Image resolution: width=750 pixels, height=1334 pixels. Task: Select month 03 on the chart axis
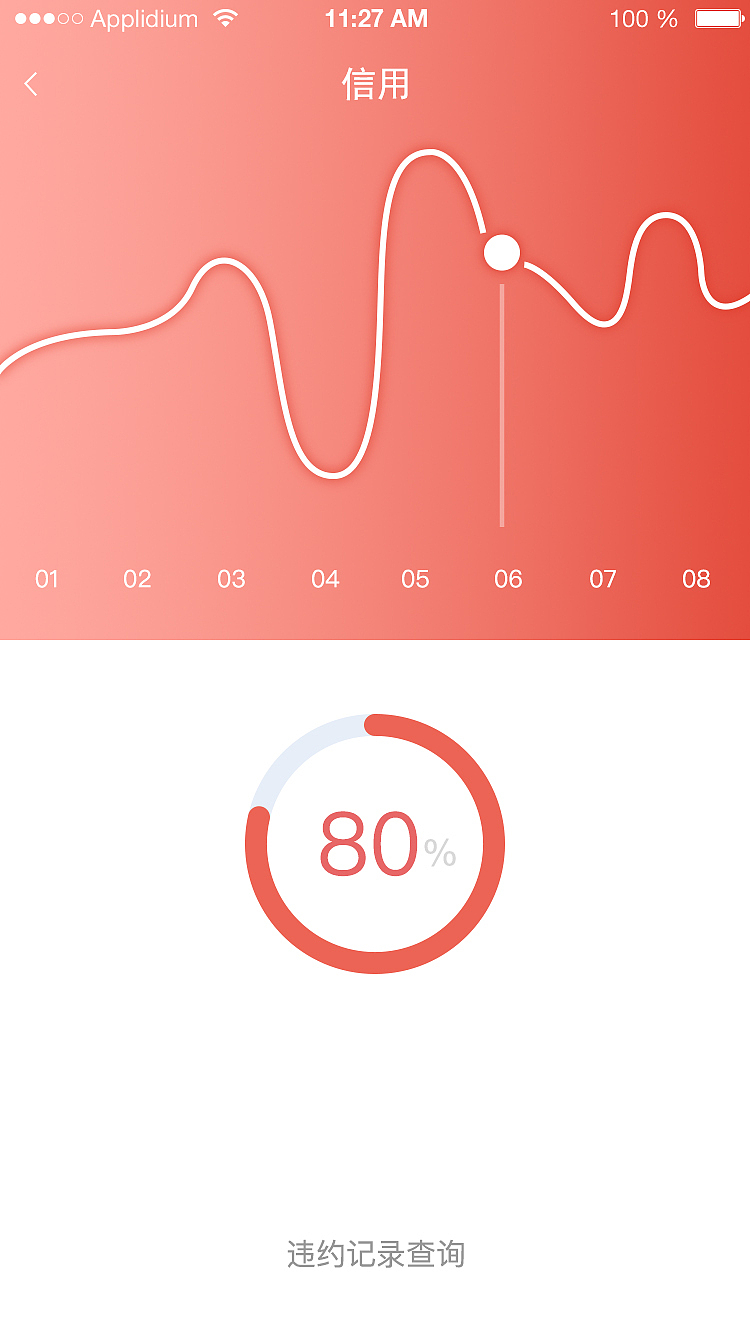click(231, 579)
